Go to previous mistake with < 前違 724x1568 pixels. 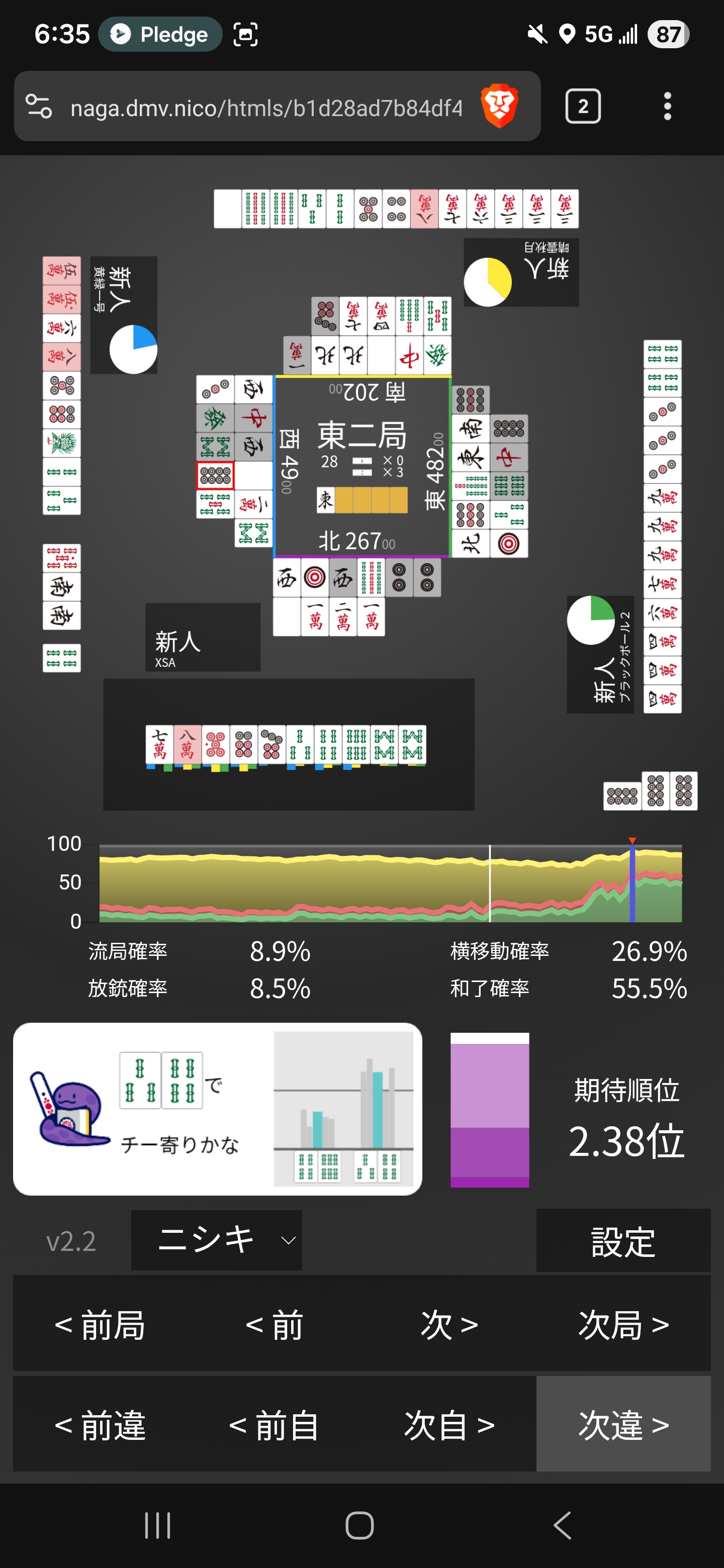100,1425
